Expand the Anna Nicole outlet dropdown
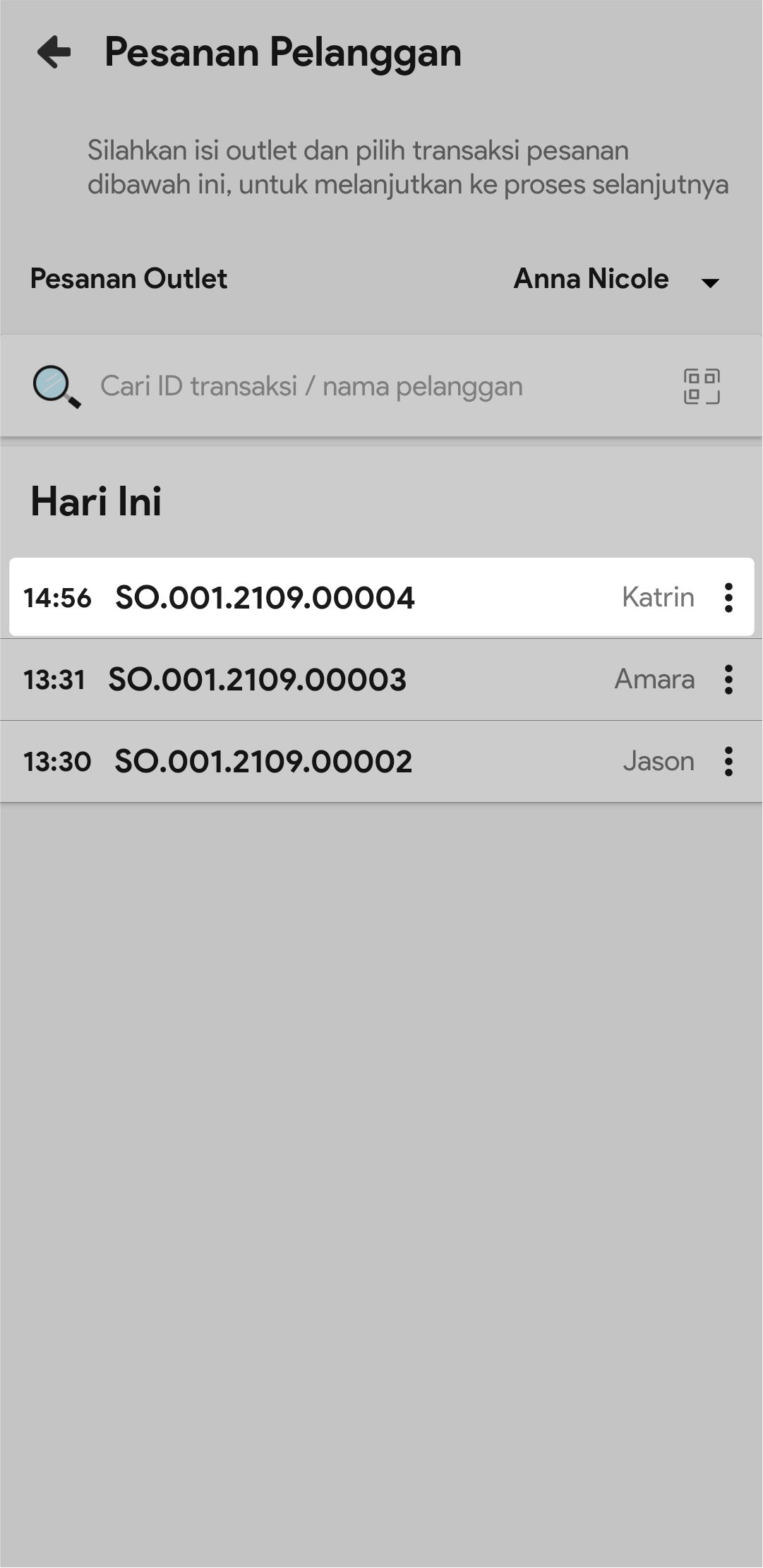 [709, 282]
